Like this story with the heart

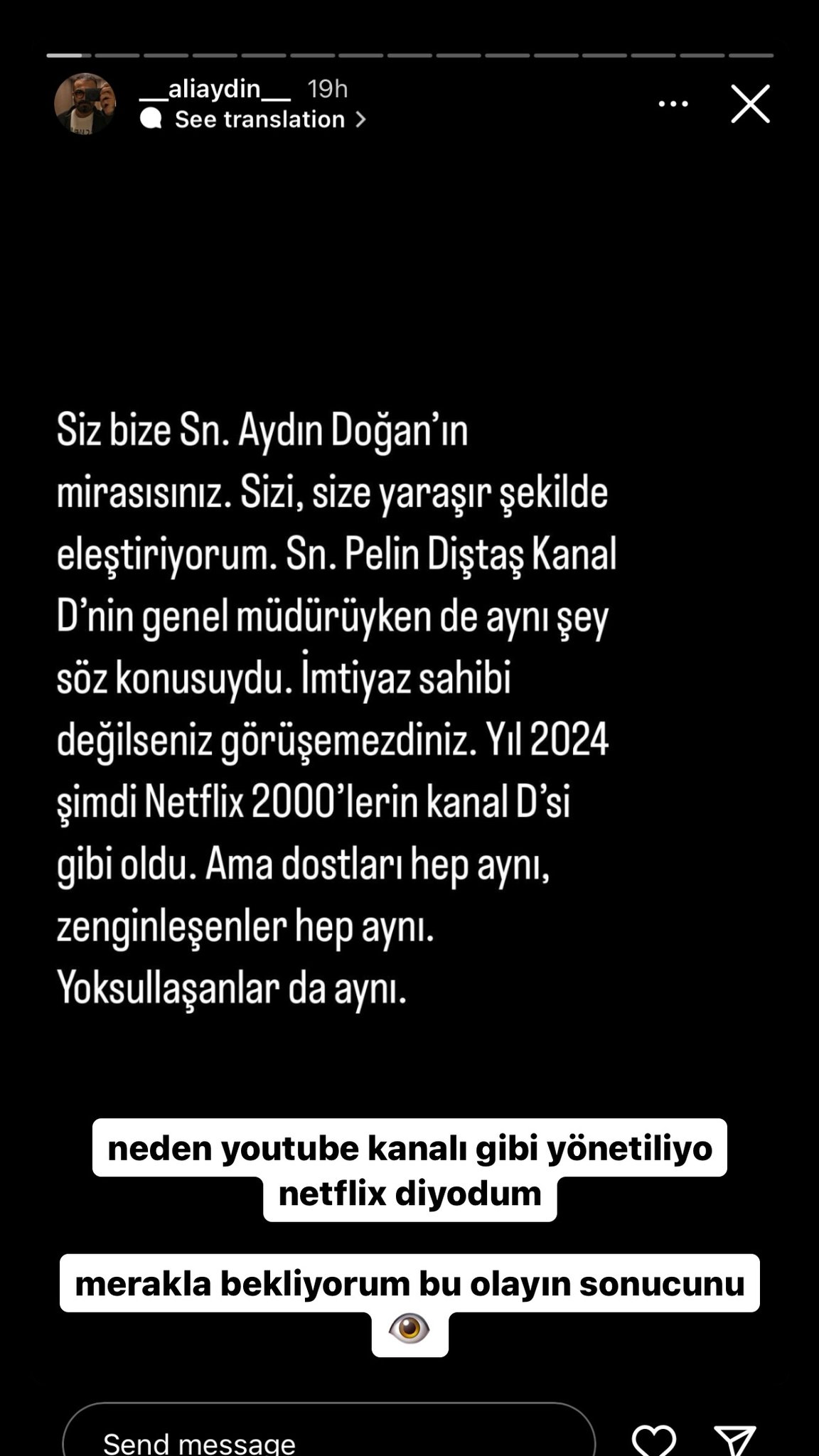click(653, 1439)
